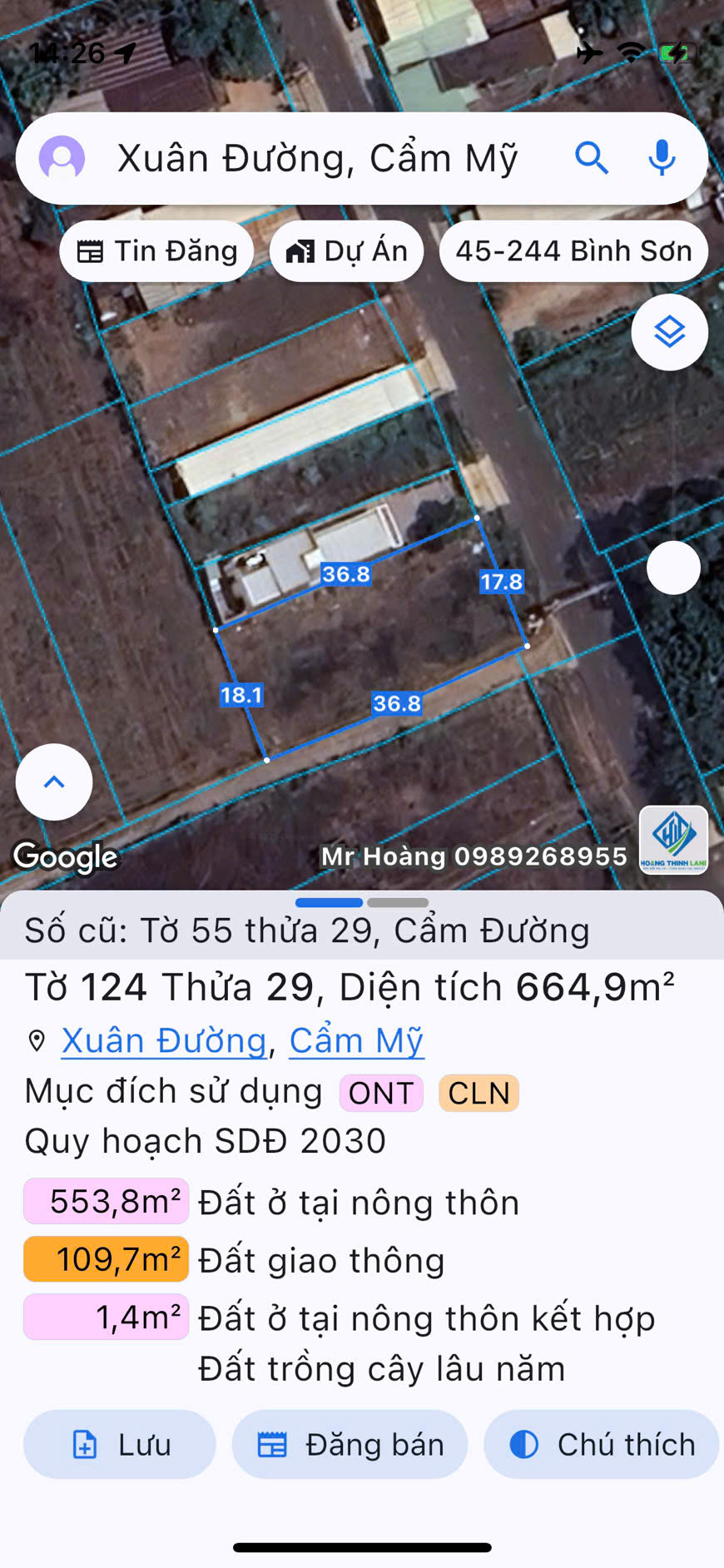Tap the magnifier search icon
This screenshot has width=724, height=1568.
pos(592,157)
